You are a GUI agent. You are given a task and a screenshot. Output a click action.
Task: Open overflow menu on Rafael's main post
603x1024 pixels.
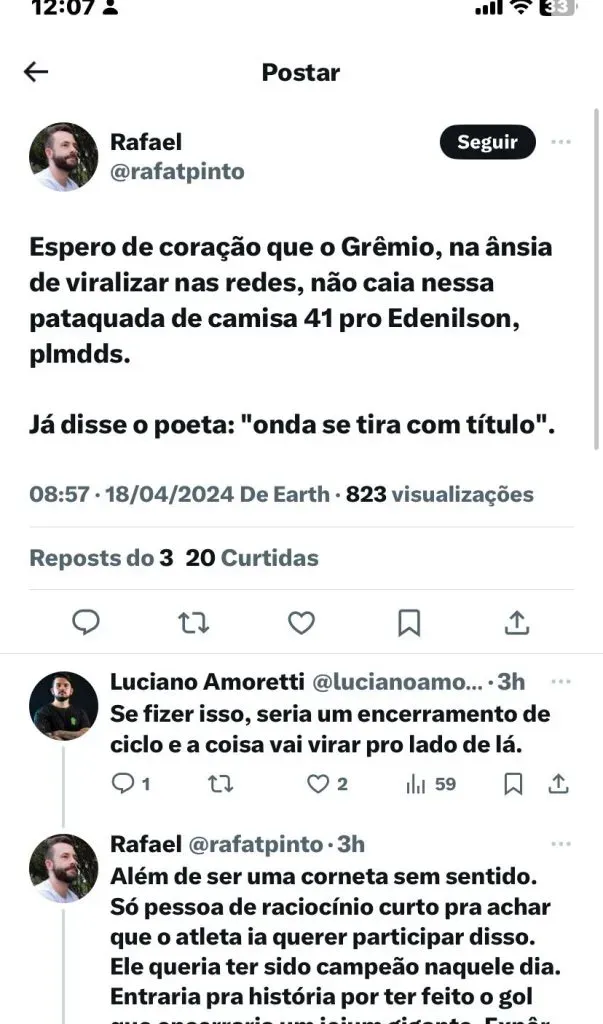(x=562, y=142)
